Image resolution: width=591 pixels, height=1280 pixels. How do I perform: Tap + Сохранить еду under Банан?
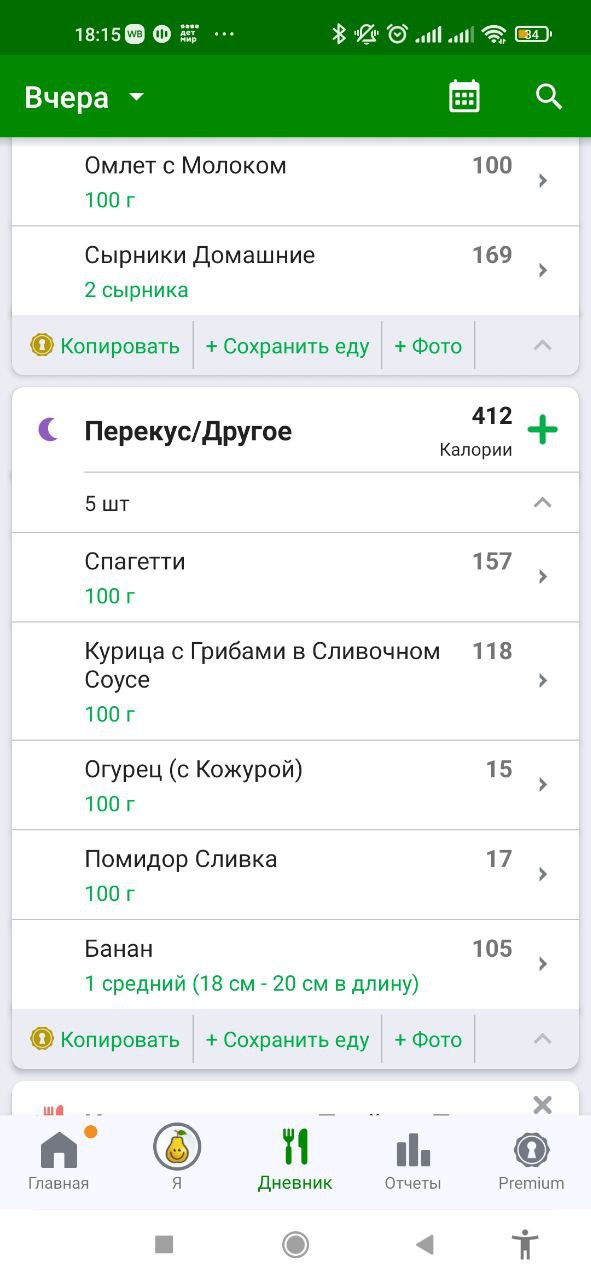tap(287, 1039)
